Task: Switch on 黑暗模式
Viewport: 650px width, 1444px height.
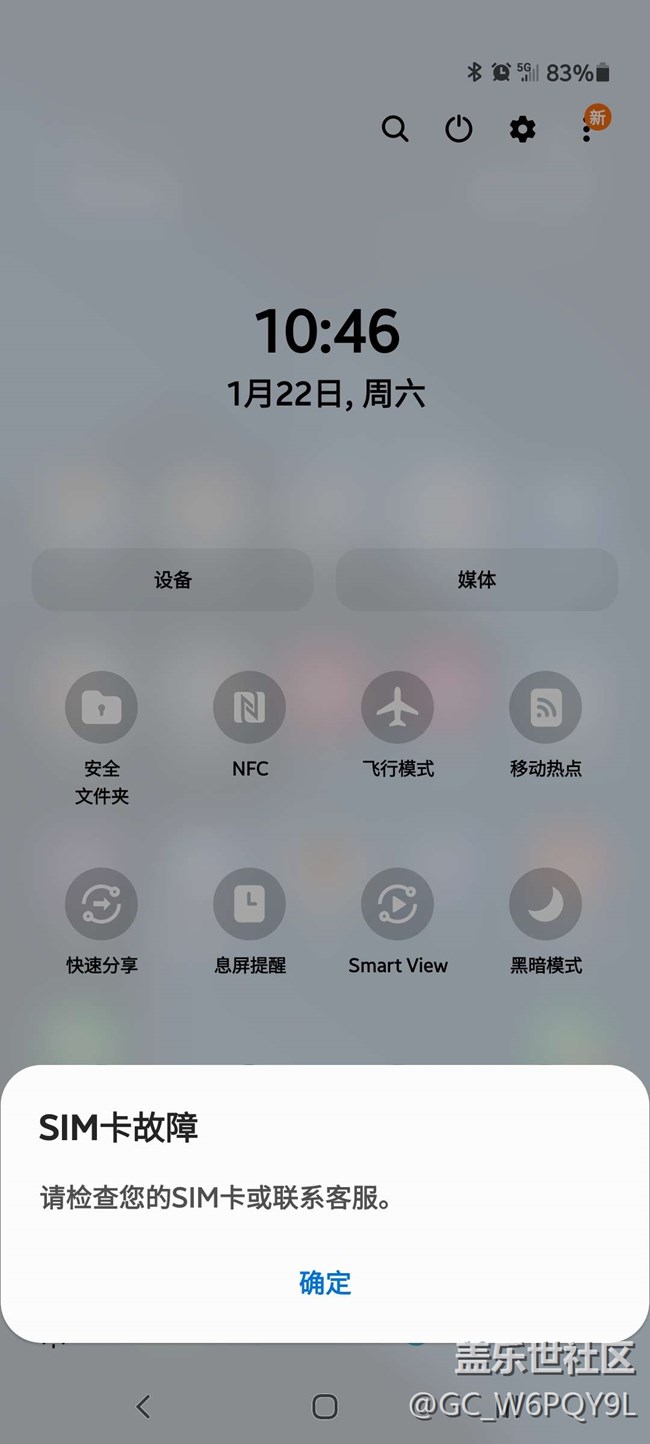Action: click(546, 905)
